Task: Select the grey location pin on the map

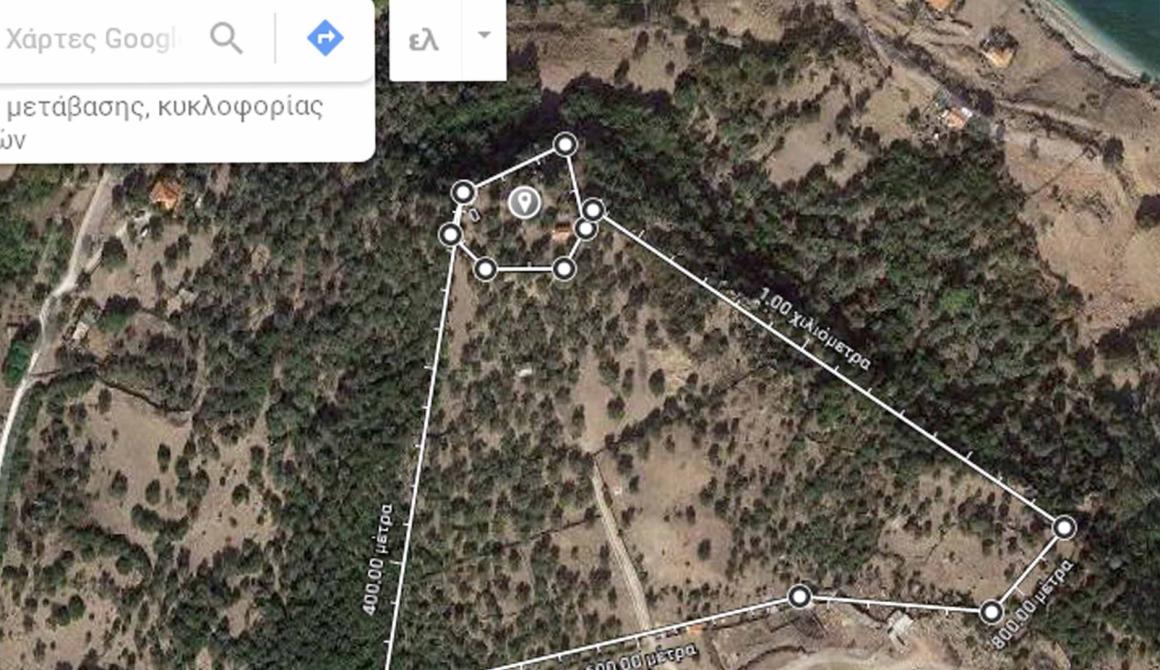Action: click(524, 201)
